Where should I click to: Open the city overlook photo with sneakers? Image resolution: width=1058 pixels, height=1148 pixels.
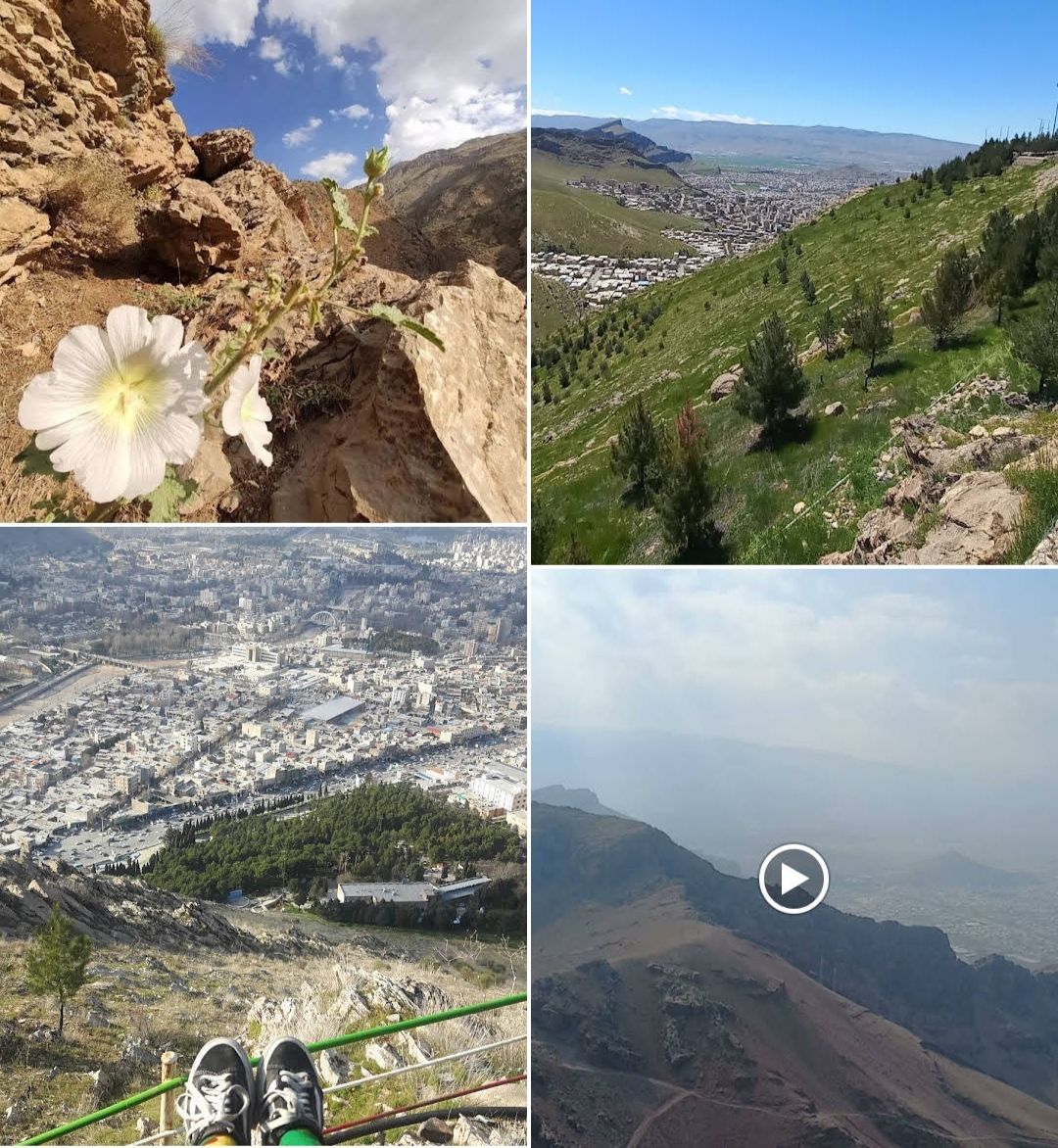coord(263,836)
